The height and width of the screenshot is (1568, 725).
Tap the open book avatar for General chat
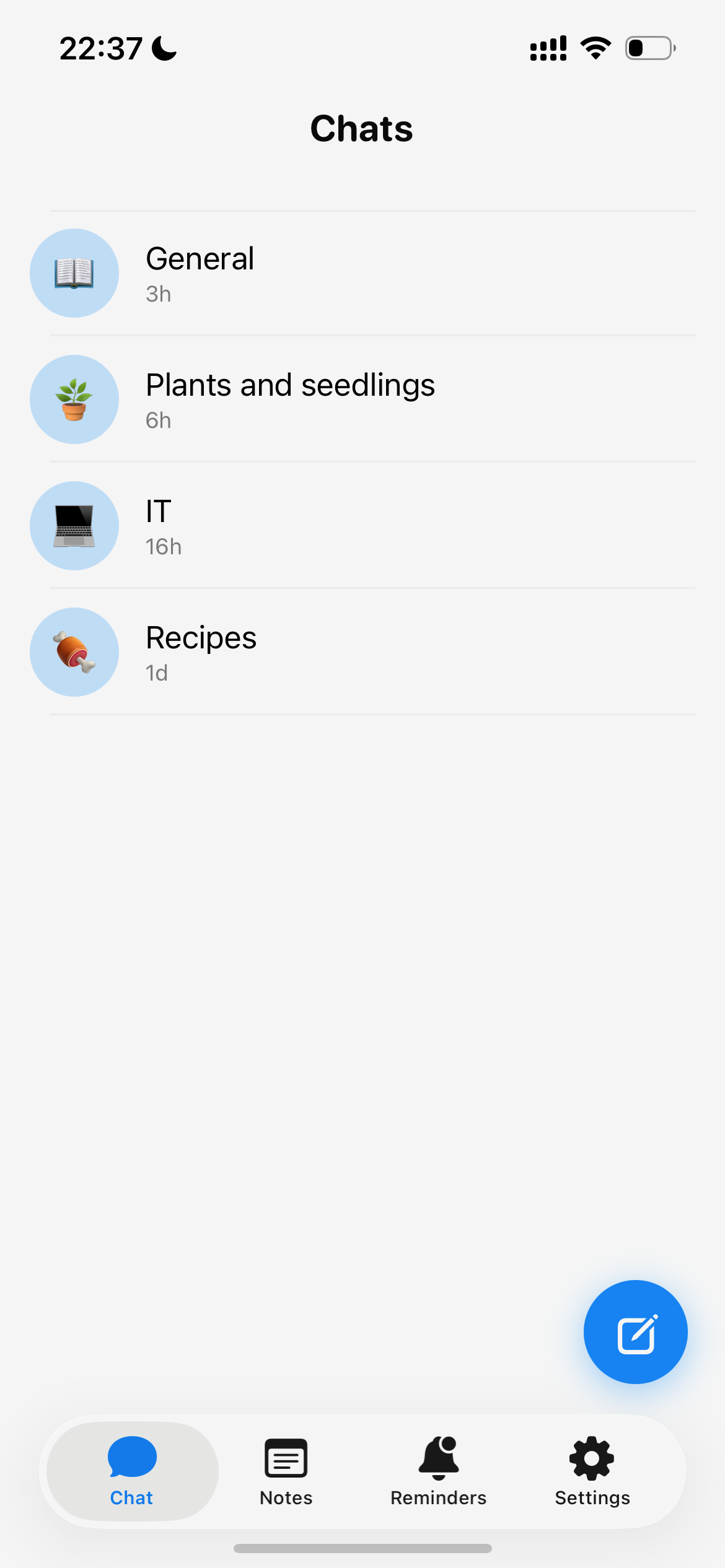coord(74,272)
